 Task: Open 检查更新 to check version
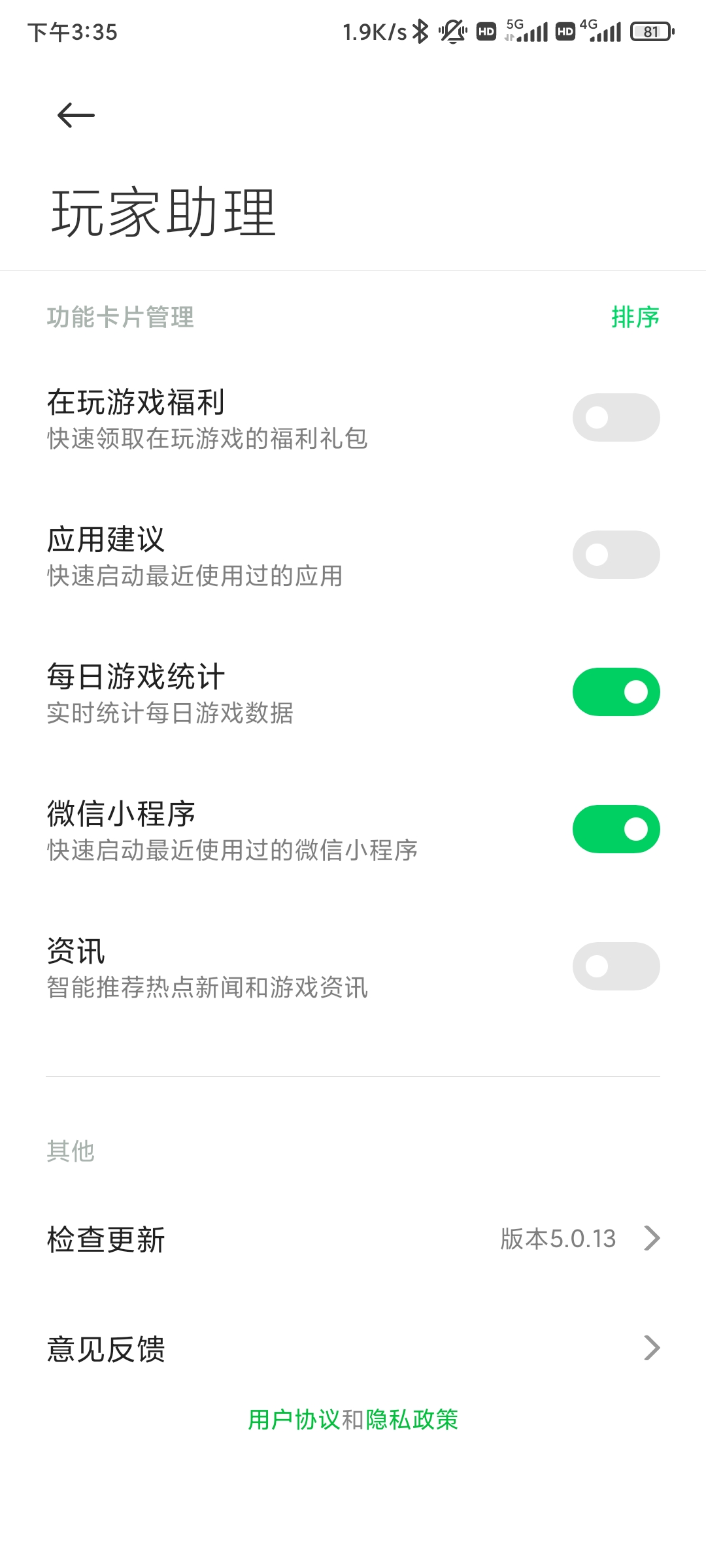pyautogui.click(x=353, y=1239)
